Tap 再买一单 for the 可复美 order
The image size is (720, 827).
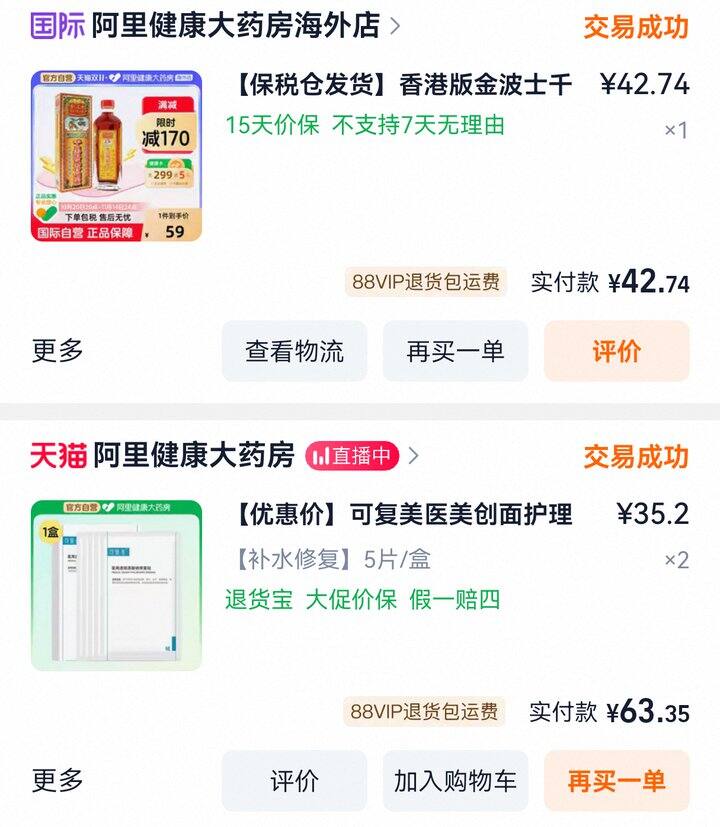click(616, 781)
